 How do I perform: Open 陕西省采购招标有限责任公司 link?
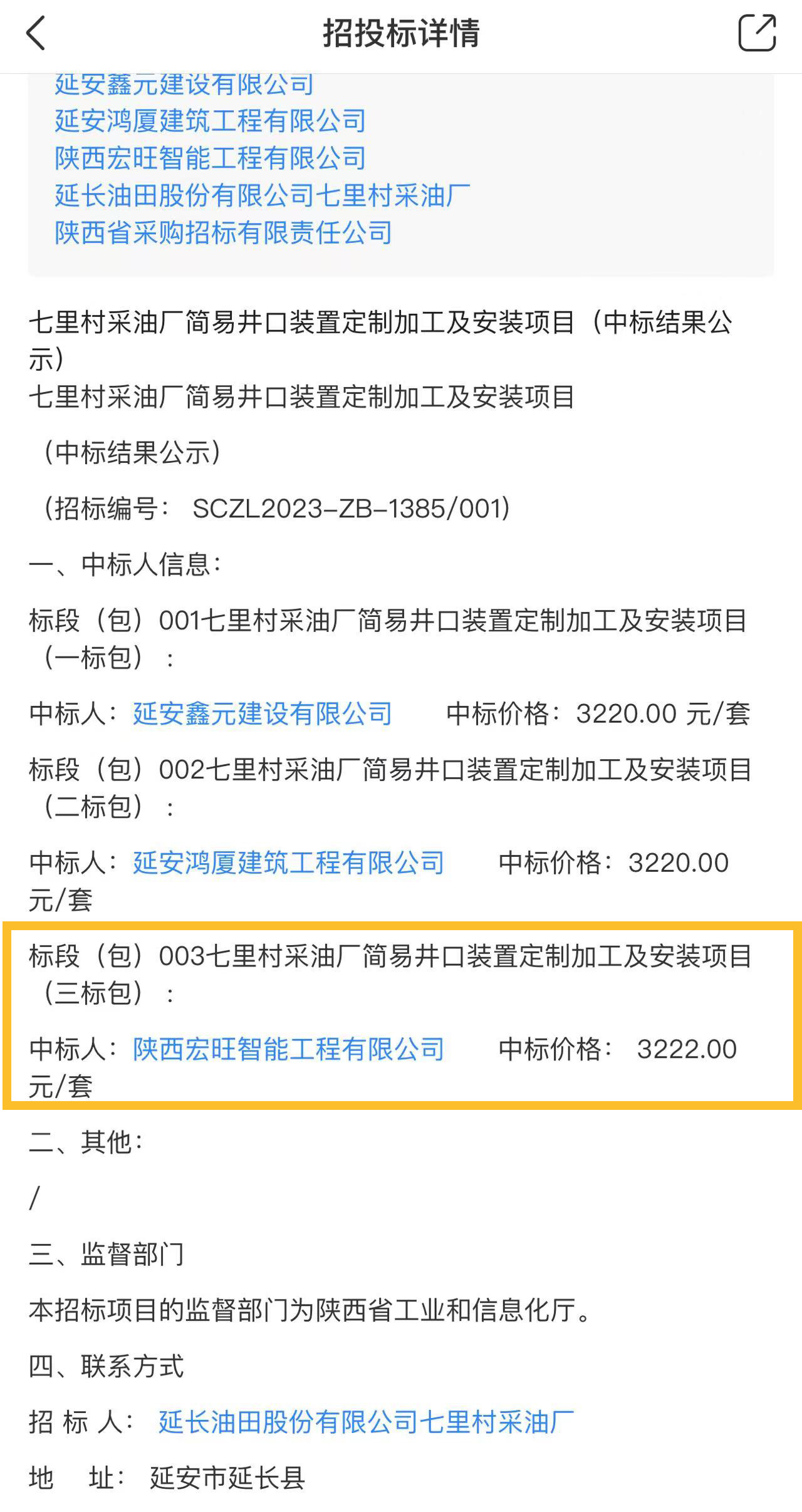pos(224,232)
